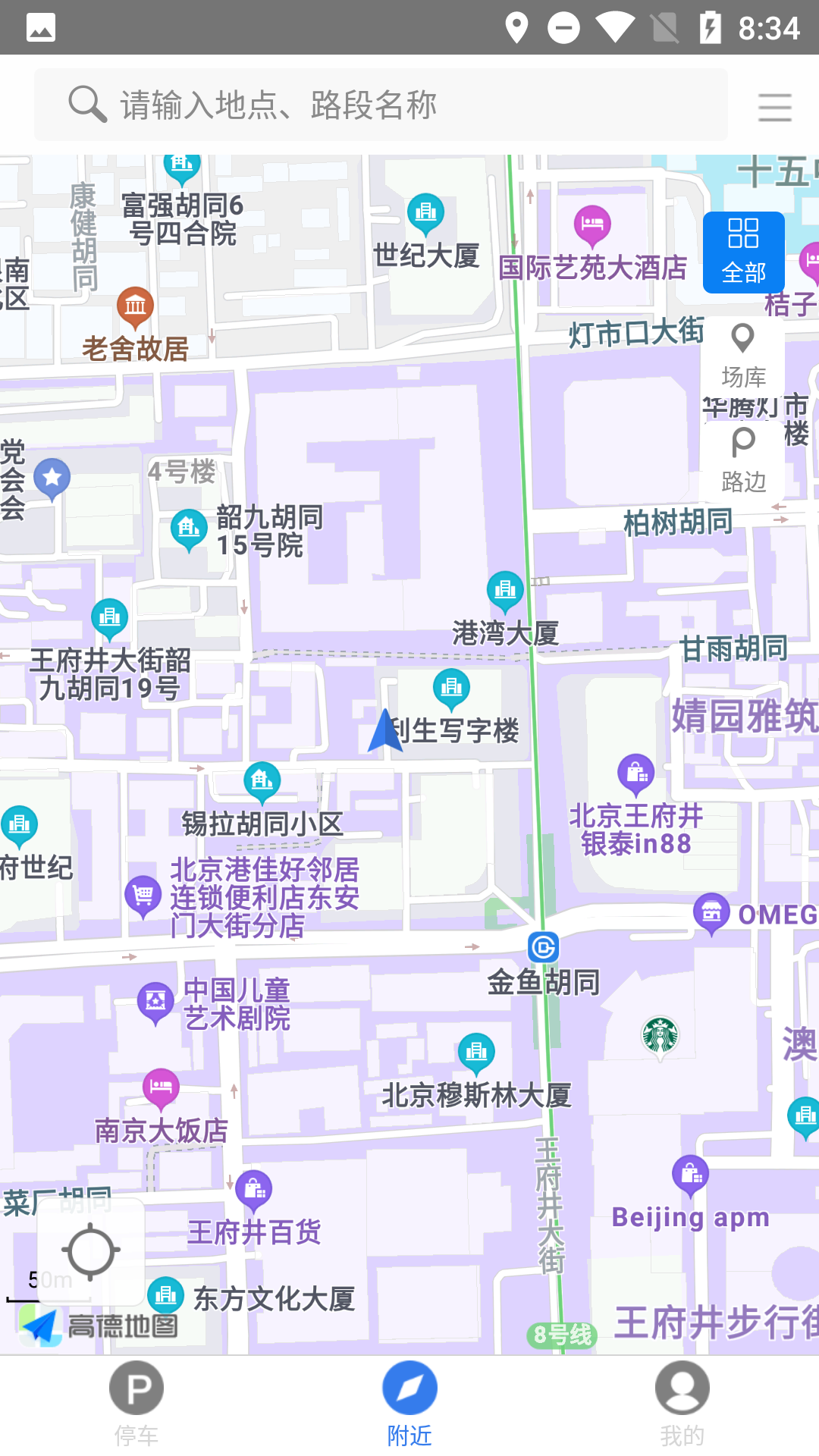819x1456 pixels.
Task: Tap the 金鱼胡同 subway station icon
Action: pos(543,947)
